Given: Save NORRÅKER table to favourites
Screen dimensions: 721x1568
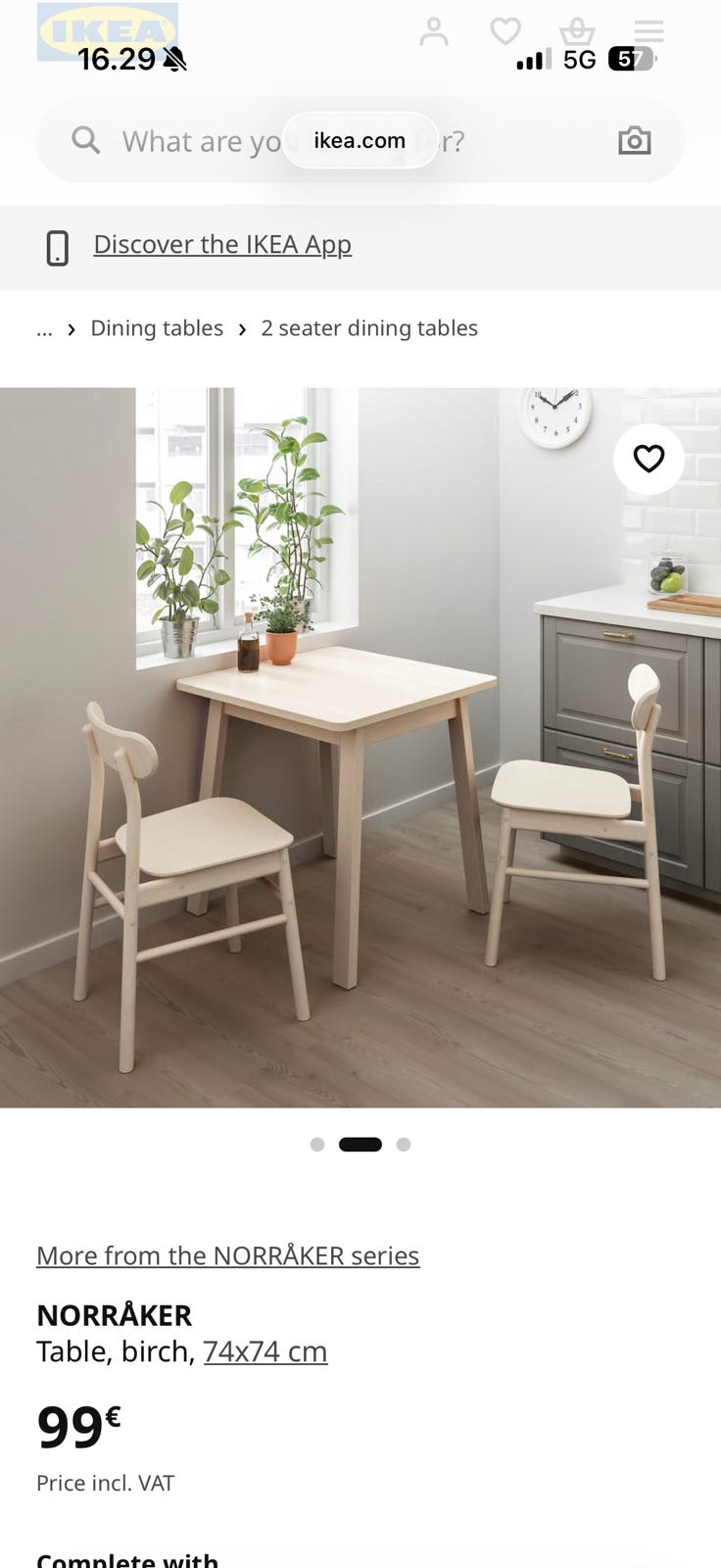Looking at the screenshot, I should (649, 459).
